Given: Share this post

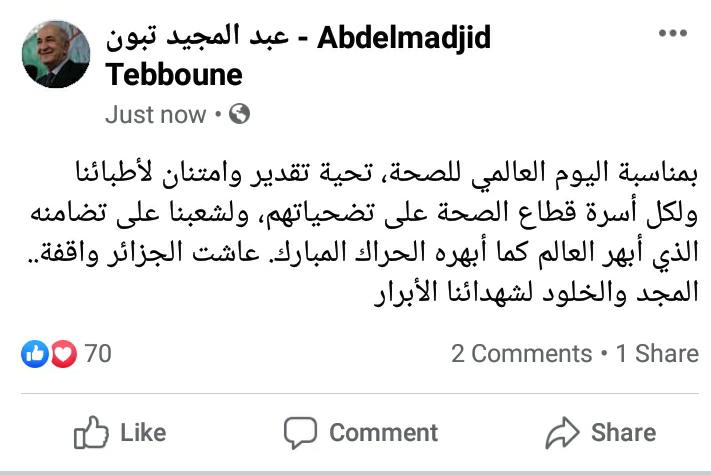Looking at the screenshot, I should (600, 432).
